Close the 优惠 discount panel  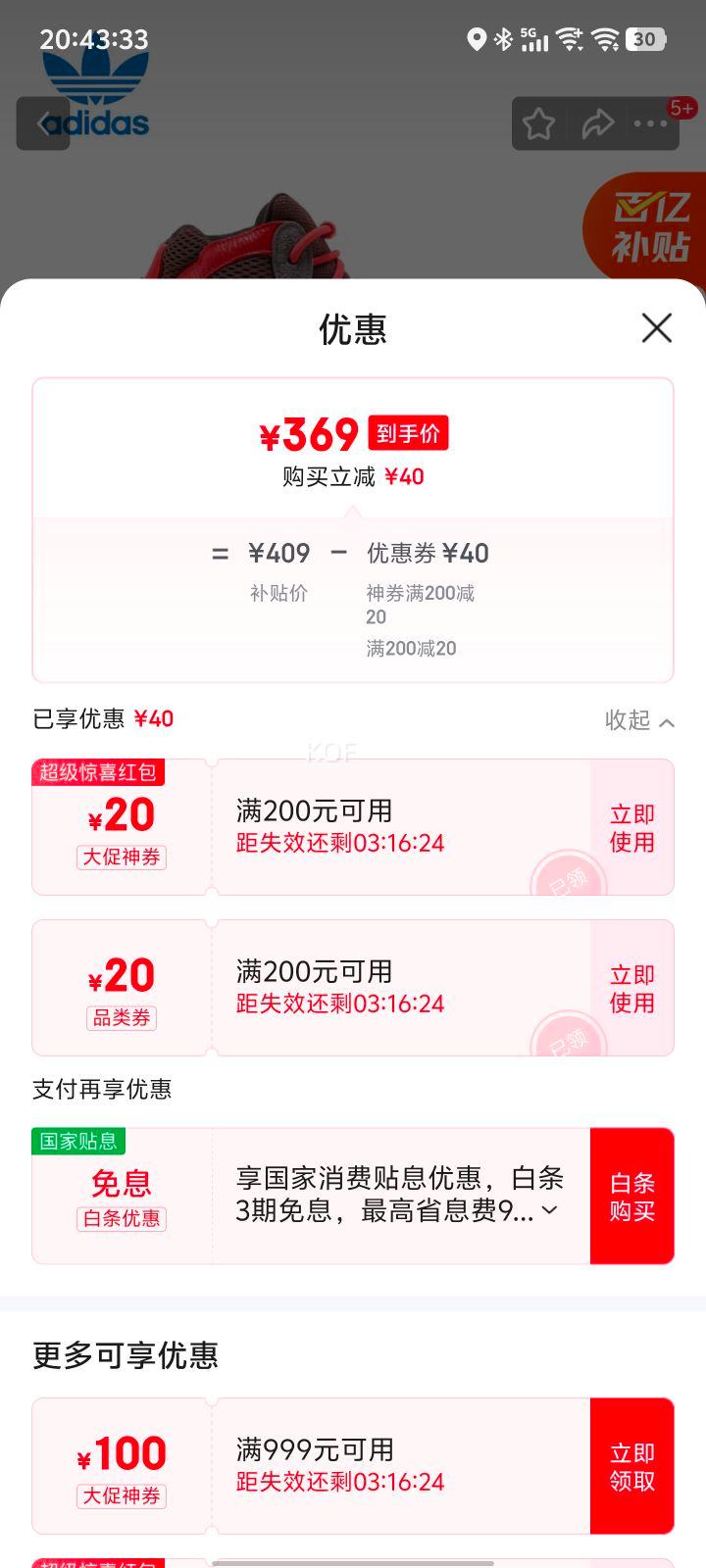click(x=656, y=328)
